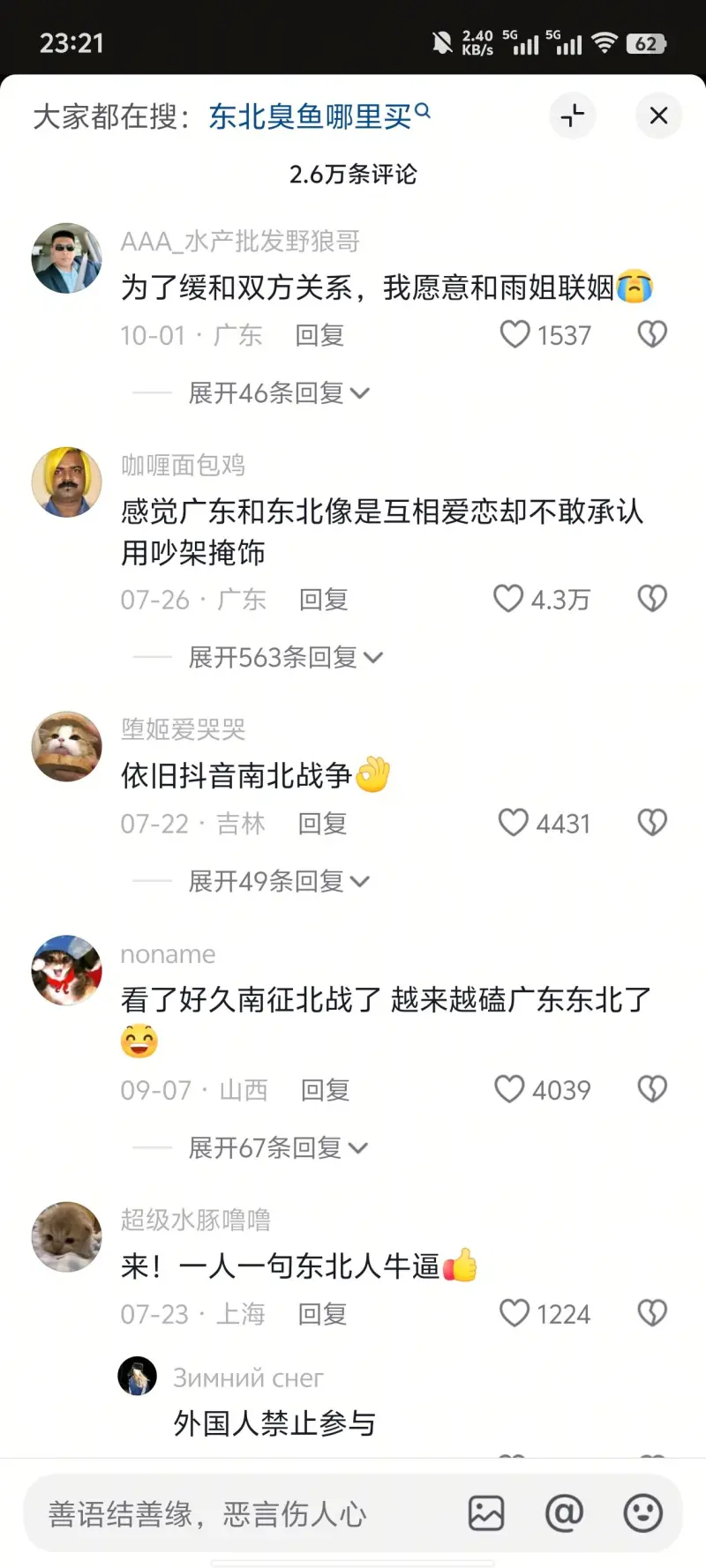The image size is (706, 1568).
Task: Attach an image to comment
Action: (x=485, y=1513)
